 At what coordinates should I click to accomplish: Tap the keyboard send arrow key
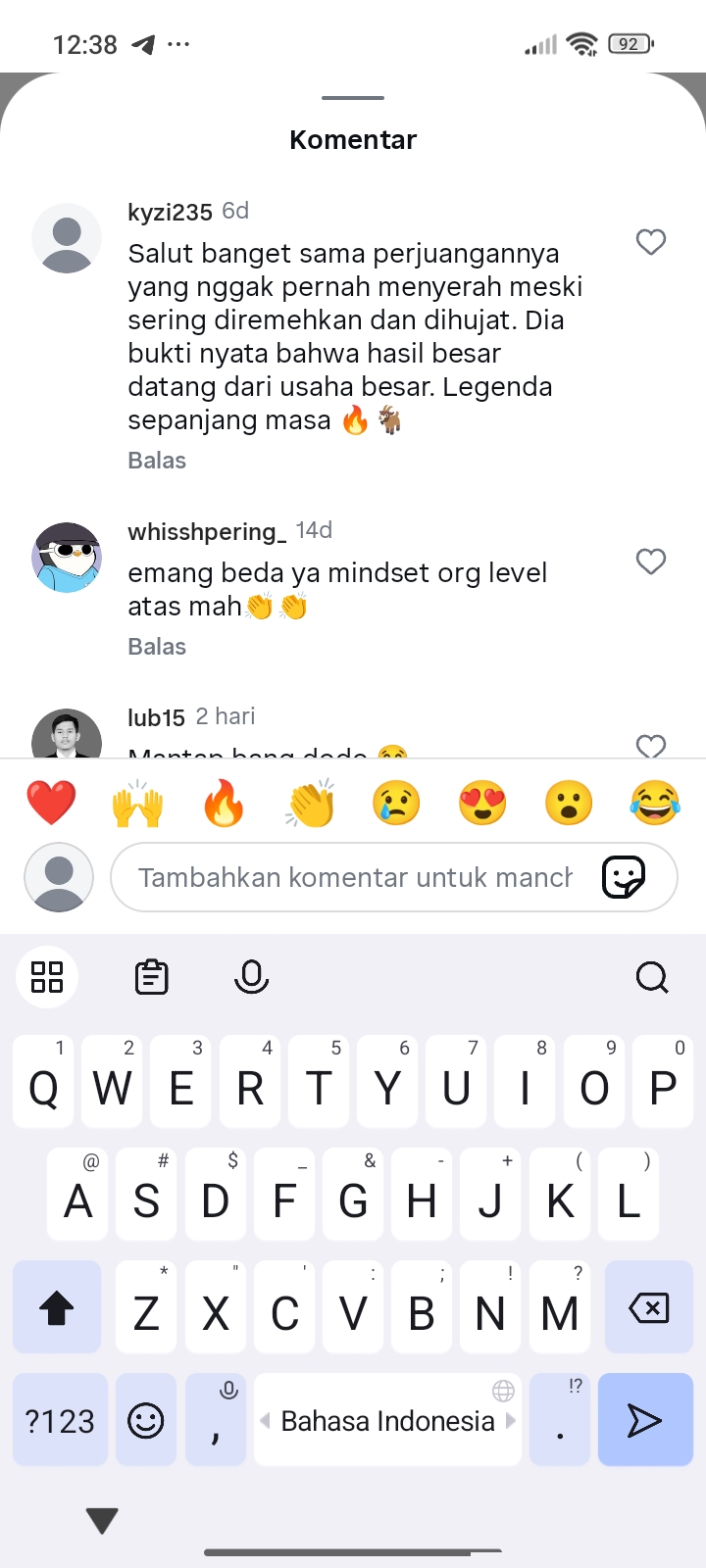645,1420
